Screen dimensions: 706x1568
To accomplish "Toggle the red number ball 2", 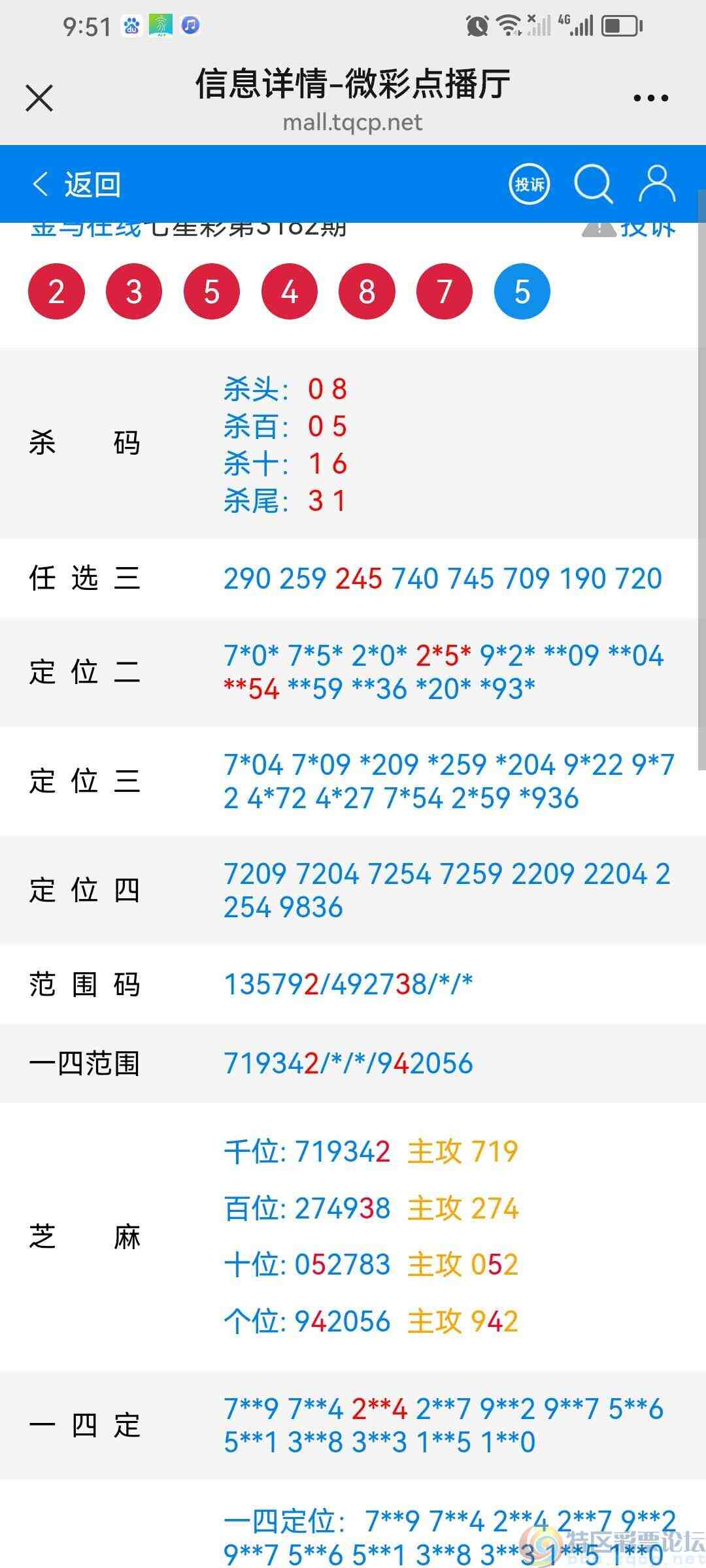I will [56, 291].
